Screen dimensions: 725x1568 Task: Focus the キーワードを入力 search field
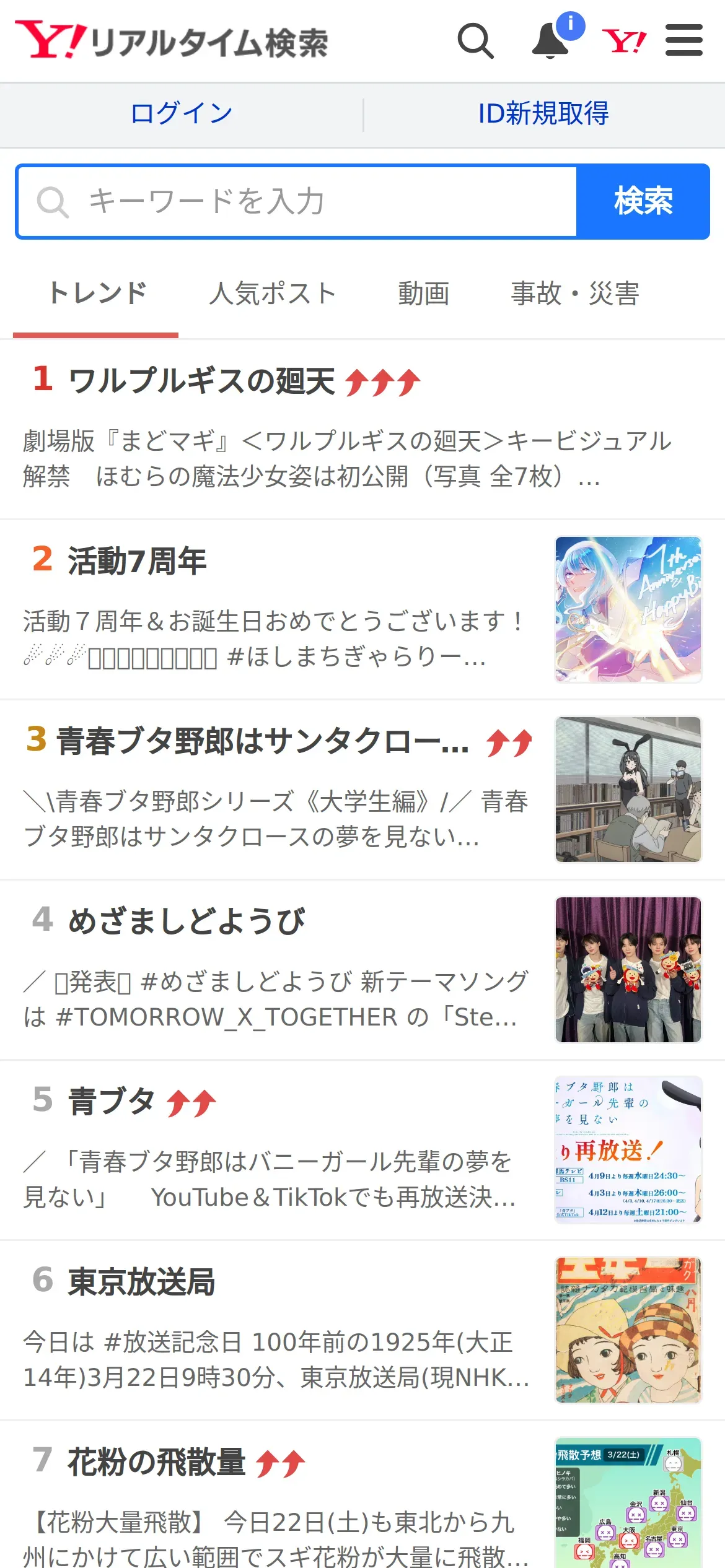point(297,201)
